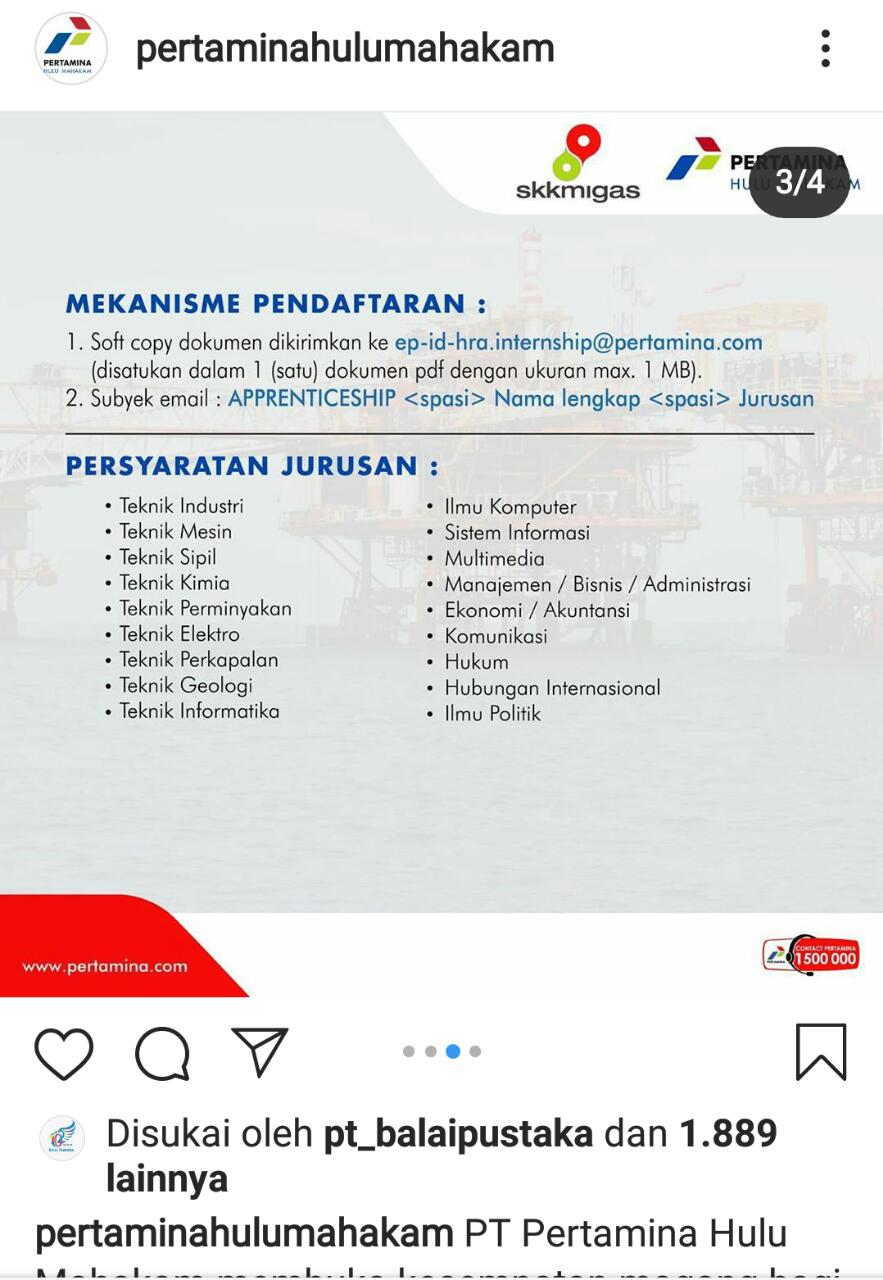The width and height of the screenshot is (883, 1280).
Task: Open pertaminahulumahakam name in caption
Action: [244, 1233]
